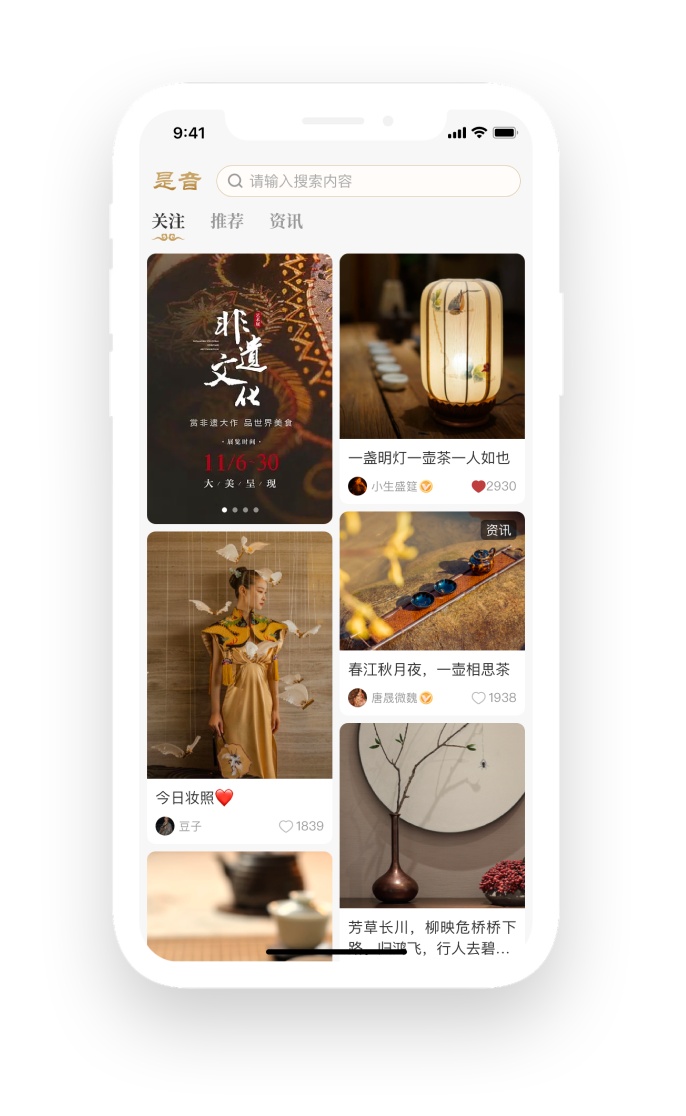Open the 春江秋月夜，一壶相思茶 card
The width and height of the screenshot is (686, 1116).
click(x=432, y=614)
